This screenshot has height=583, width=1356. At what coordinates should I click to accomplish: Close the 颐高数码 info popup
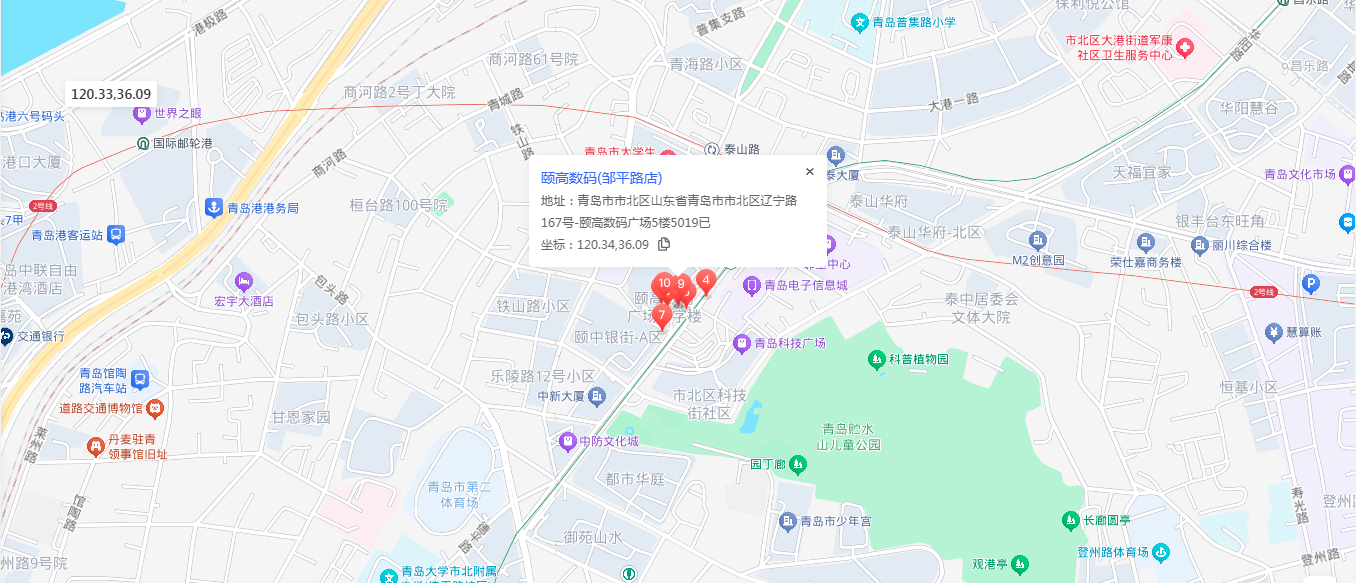[x=810, y=172]
